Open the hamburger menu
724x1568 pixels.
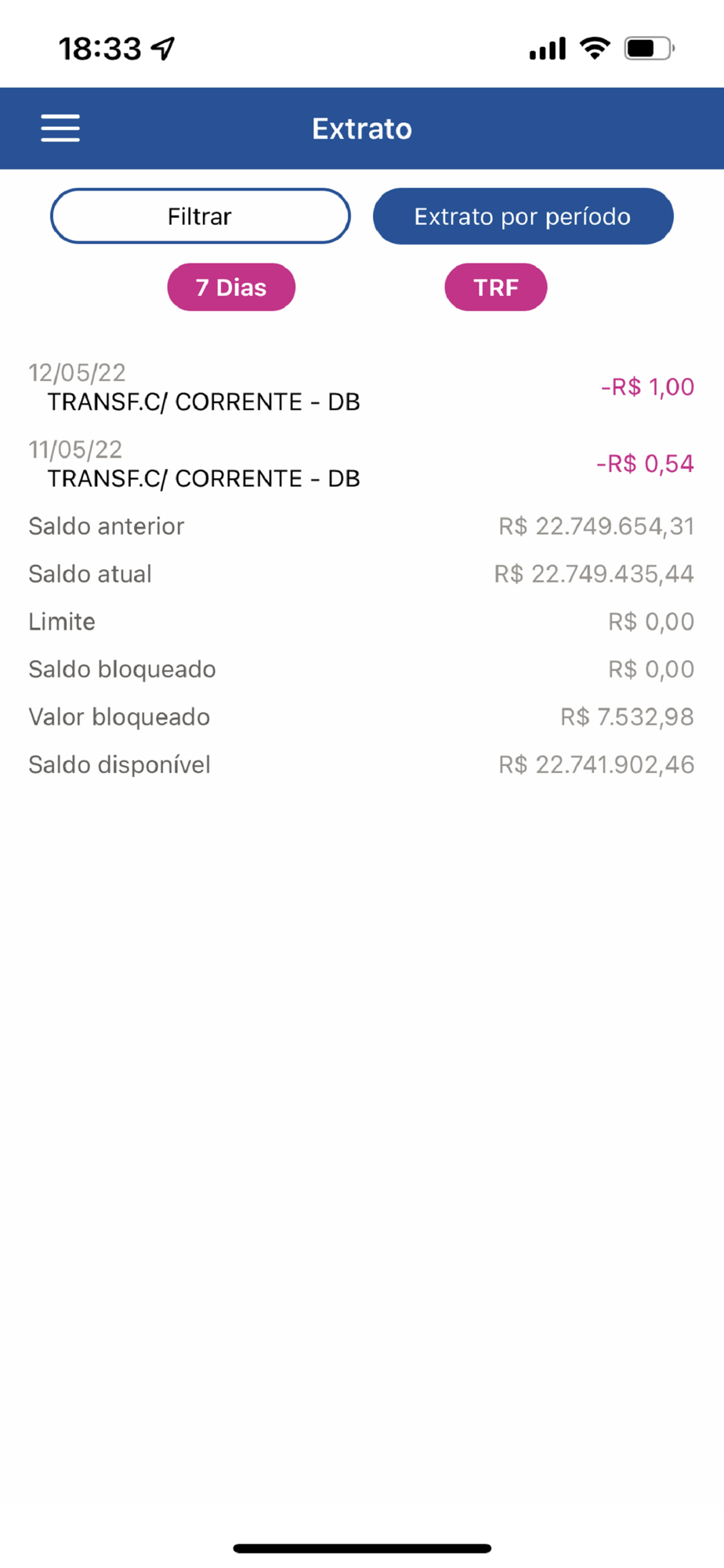pyautogui.click(x=60, y=128)
